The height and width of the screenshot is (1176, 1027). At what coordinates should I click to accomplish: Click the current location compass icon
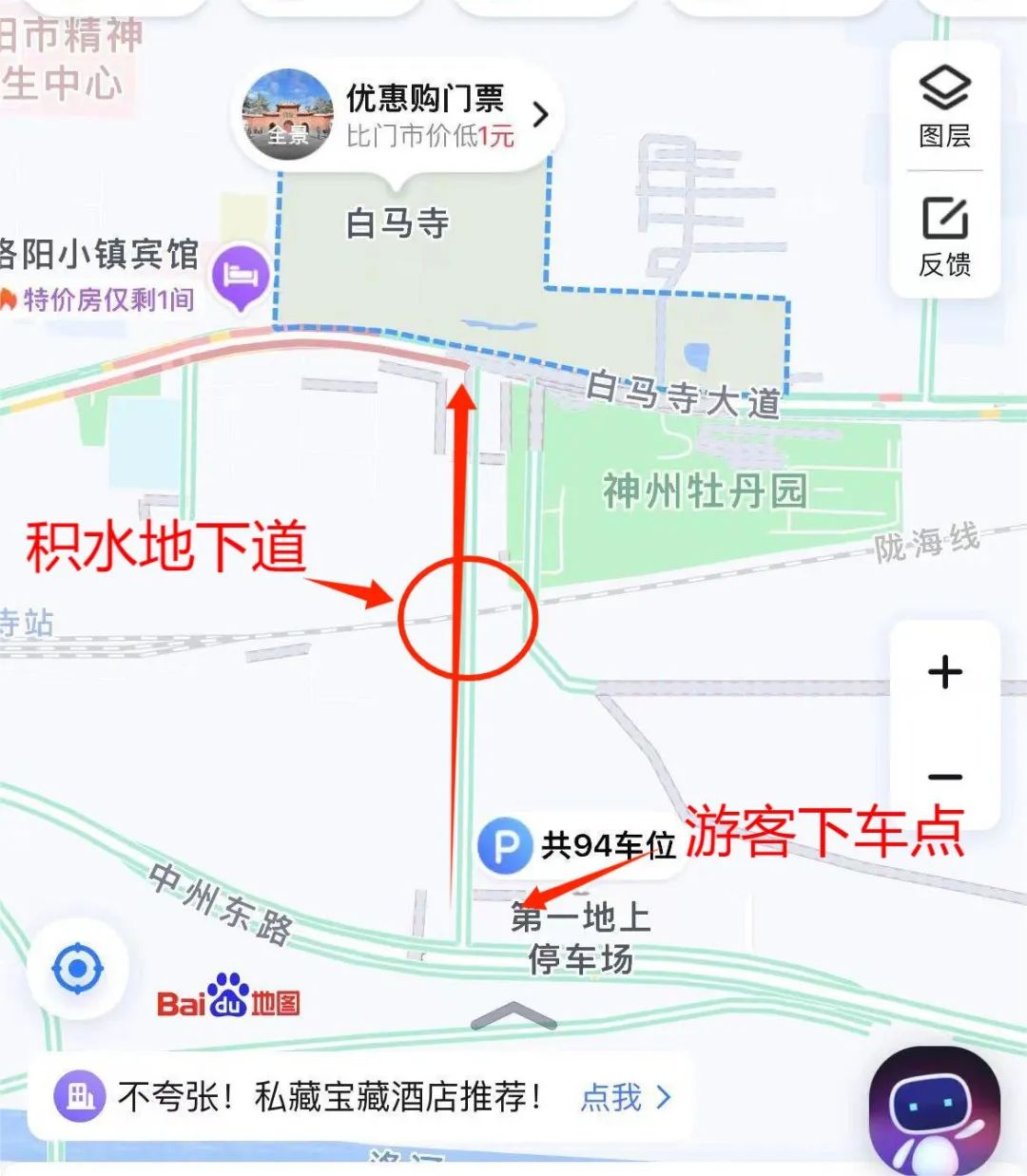point(77,966)
